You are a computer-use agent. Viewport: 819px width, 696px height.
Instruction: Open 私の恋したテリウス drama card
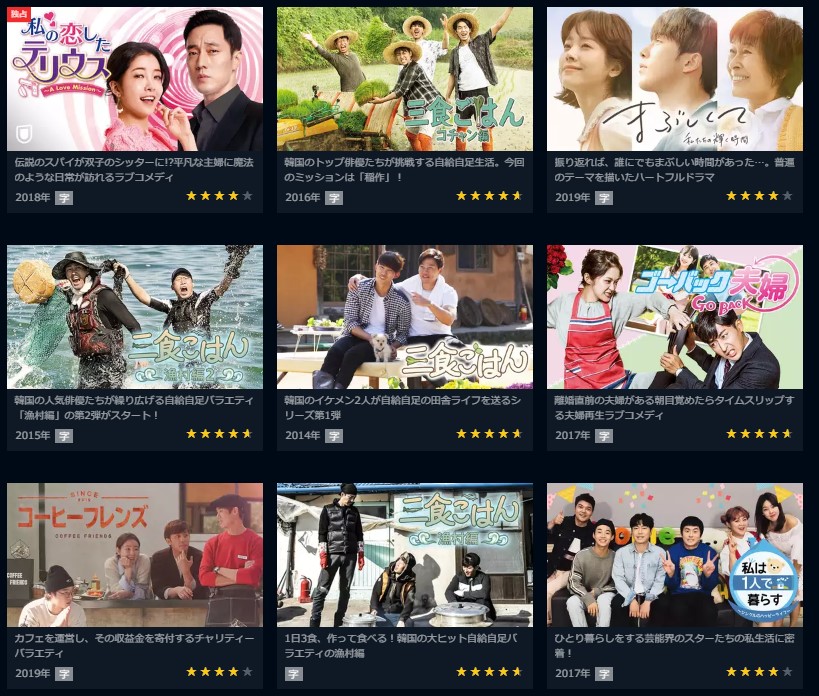click(x=135, y=80)
